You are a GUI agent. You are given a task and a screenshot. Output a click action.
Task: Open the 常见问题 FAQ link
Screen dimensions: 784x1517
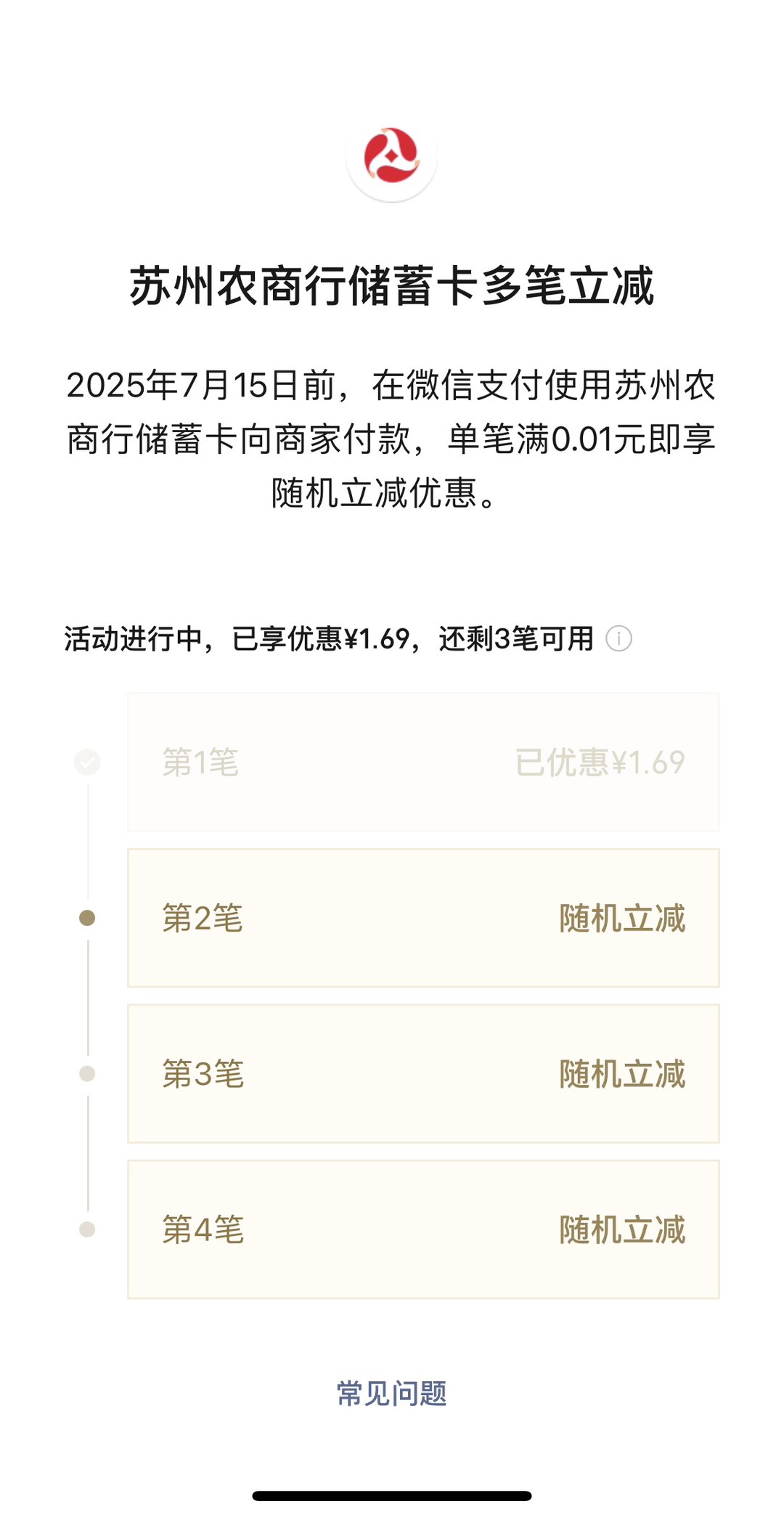(391, 1394)
